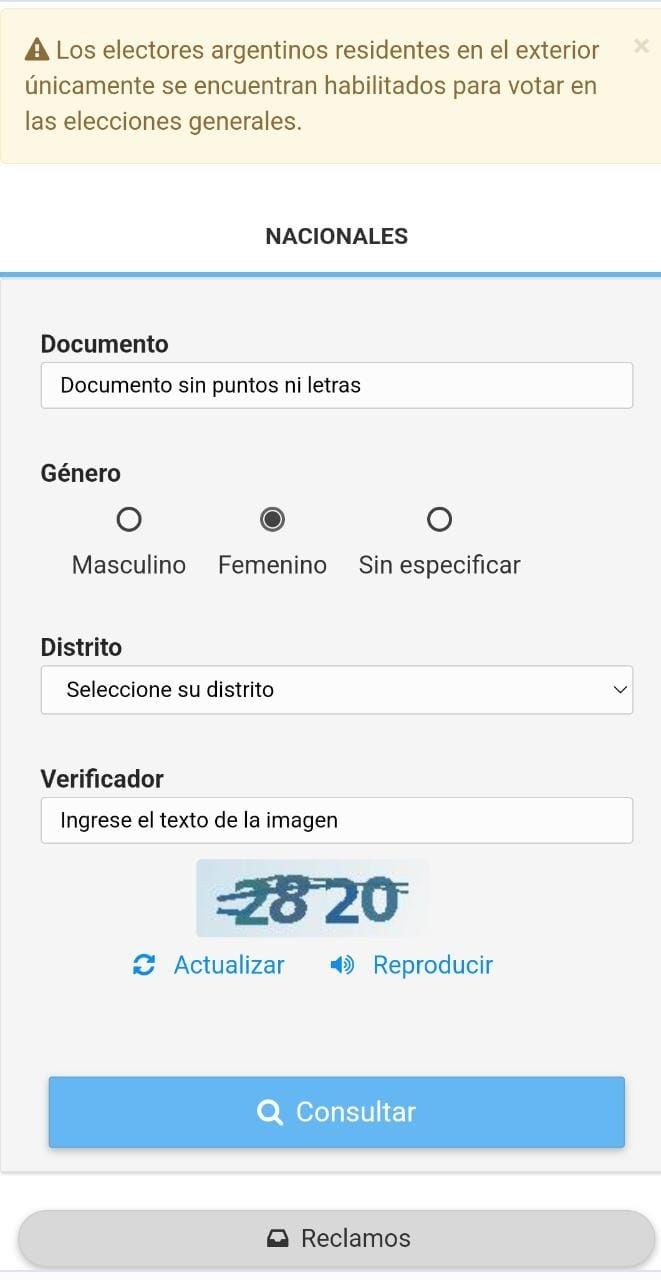Image resolution: width=661 pixels, height=1280 pixels.
Task: Expand the Seleccione su distrito dropdown
Action: [x=336, y=690]
